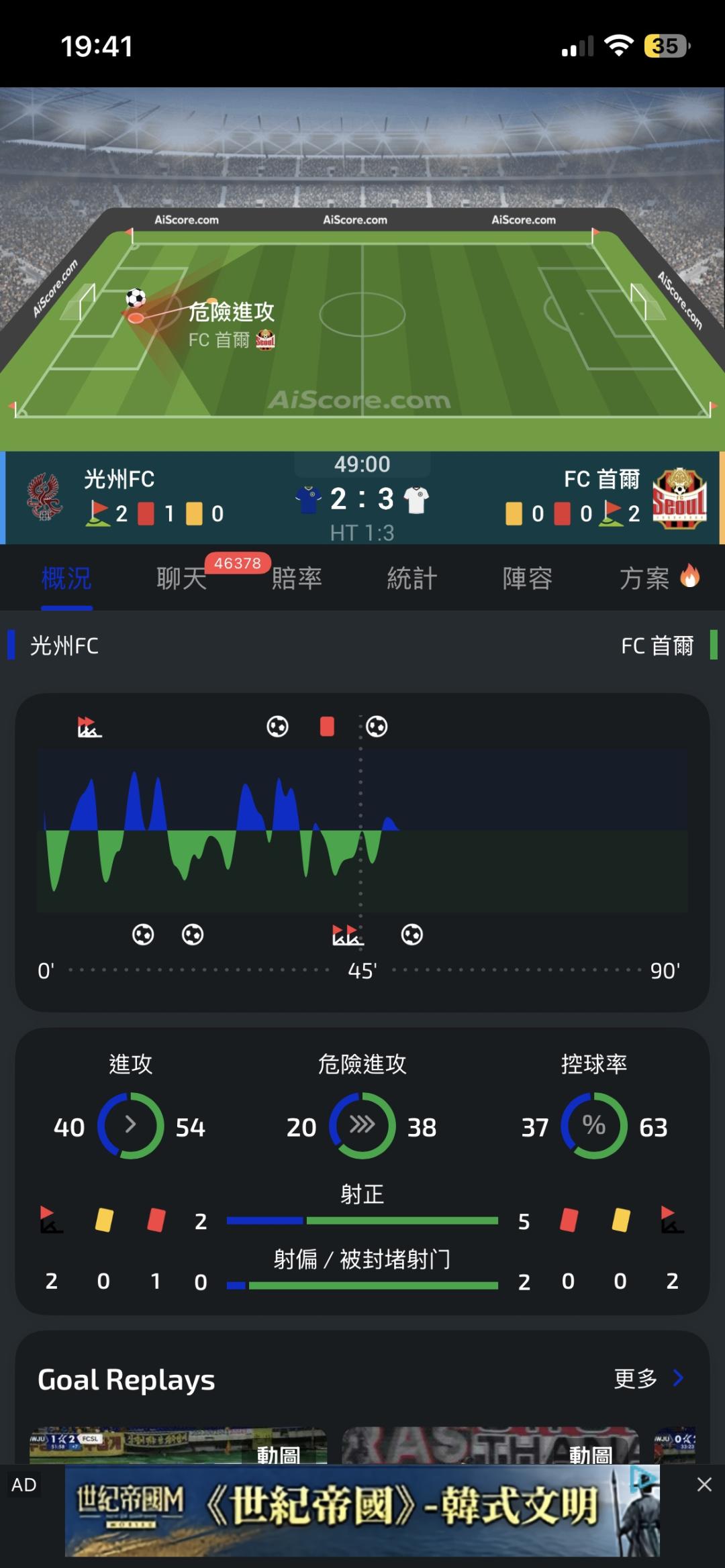Image resolution: width=725 pixels, height=1568 pixels.
Task: Switch to the 聊天 chat tab
Action: point(182,578)
